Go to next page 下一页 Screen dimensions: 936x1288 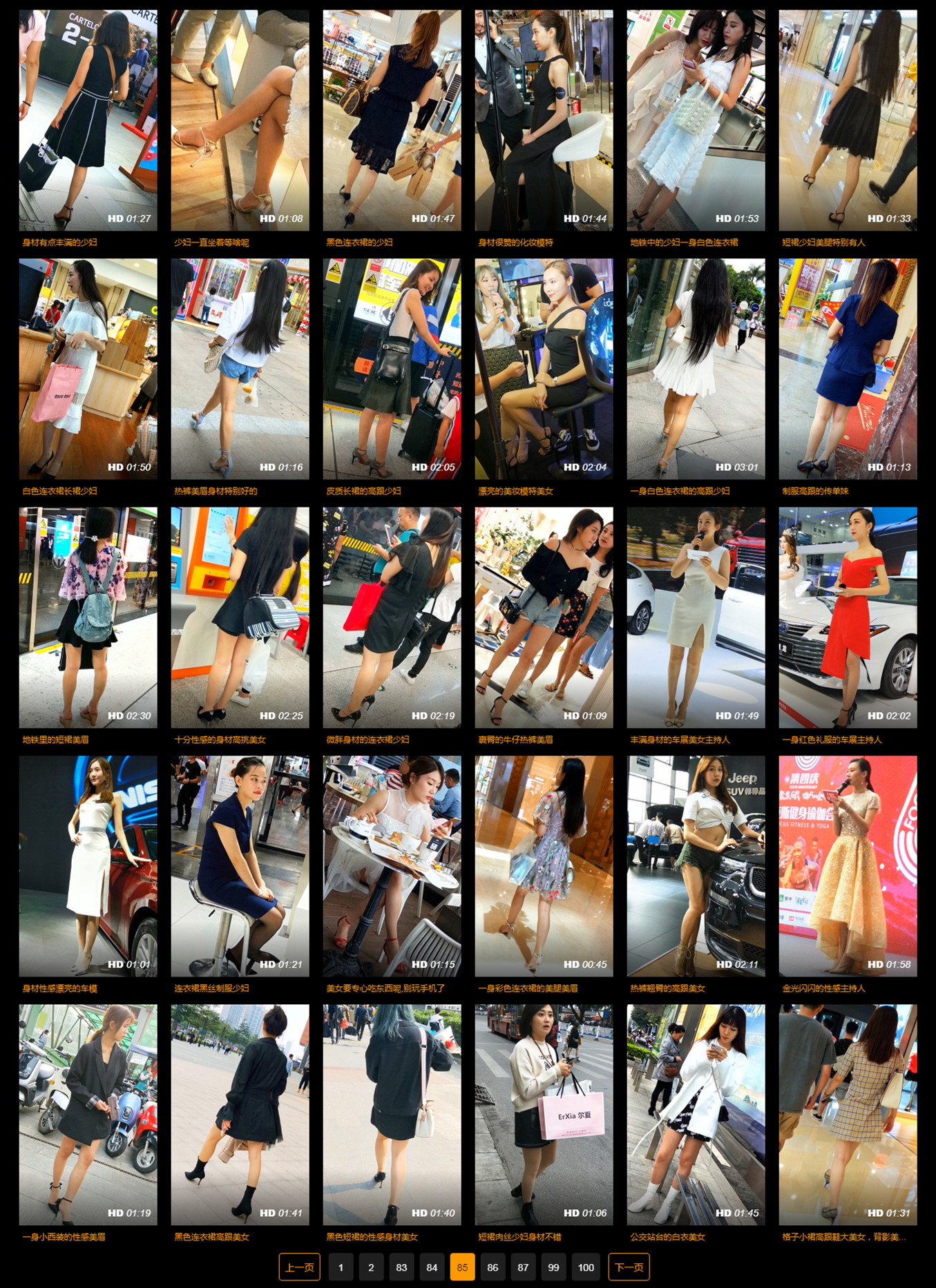(x=629, y=1267)
